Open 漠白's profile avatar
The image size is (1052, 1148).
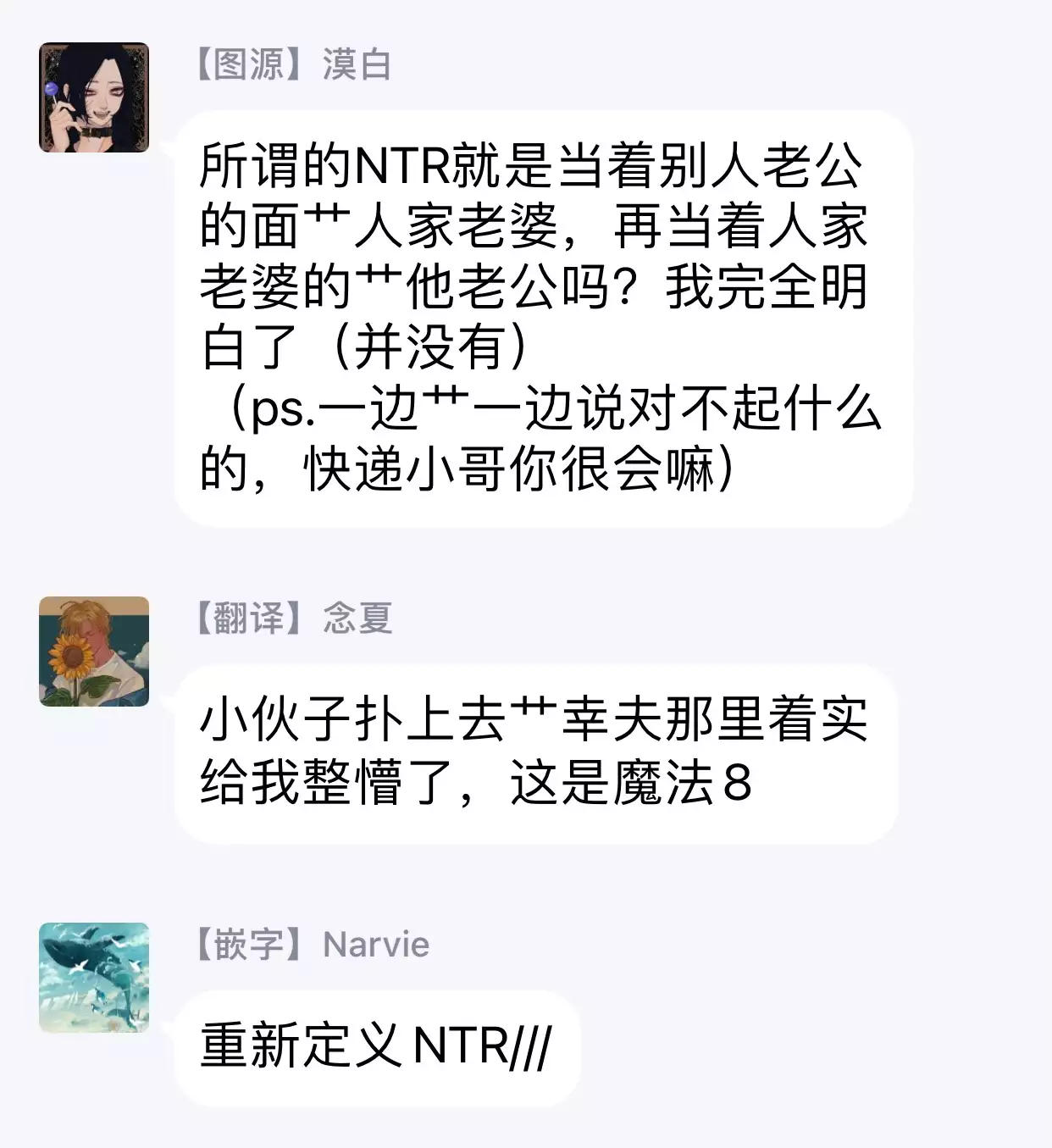click(x=94, y=97)
